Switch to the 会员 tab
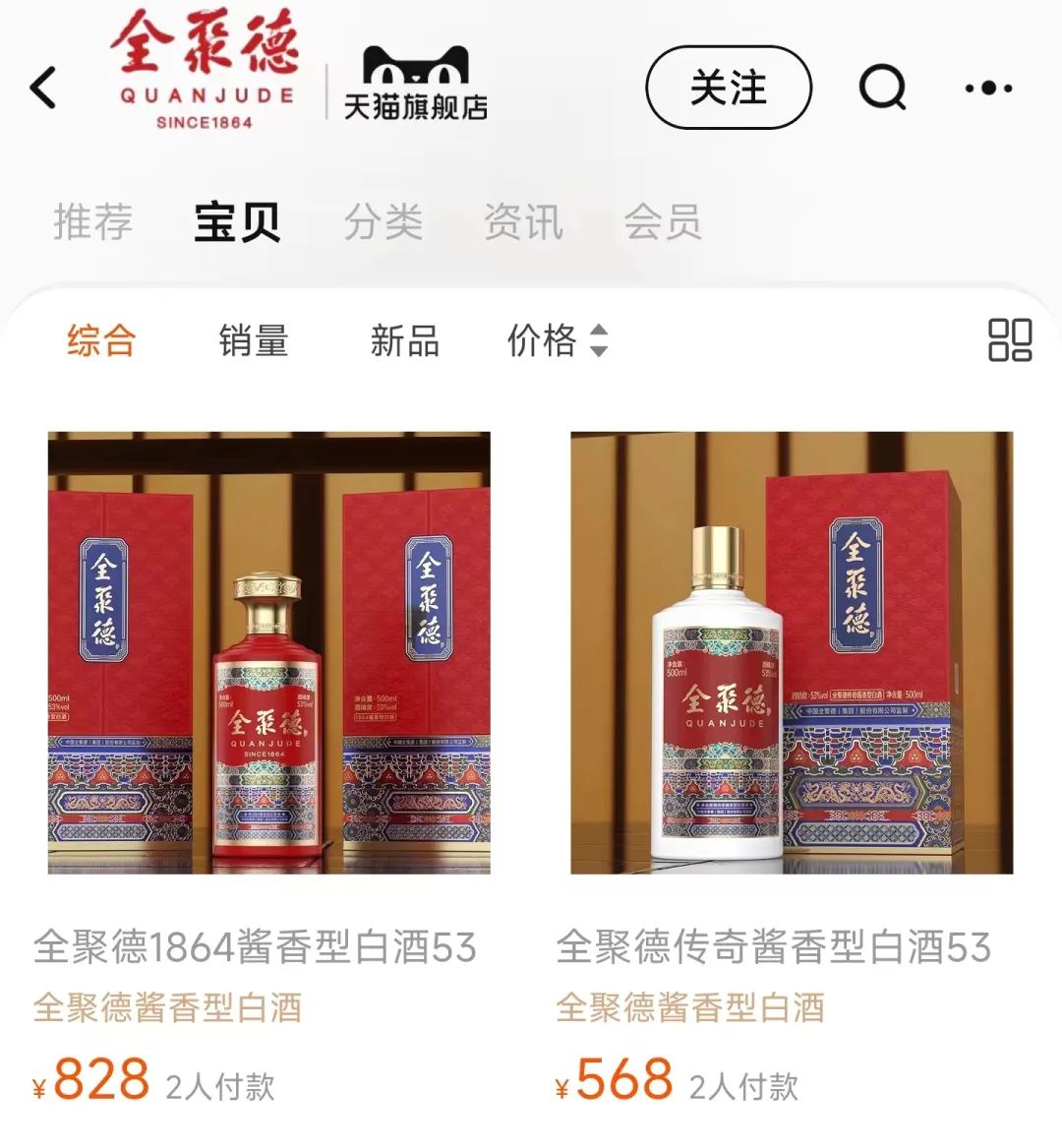 [663, 221]
